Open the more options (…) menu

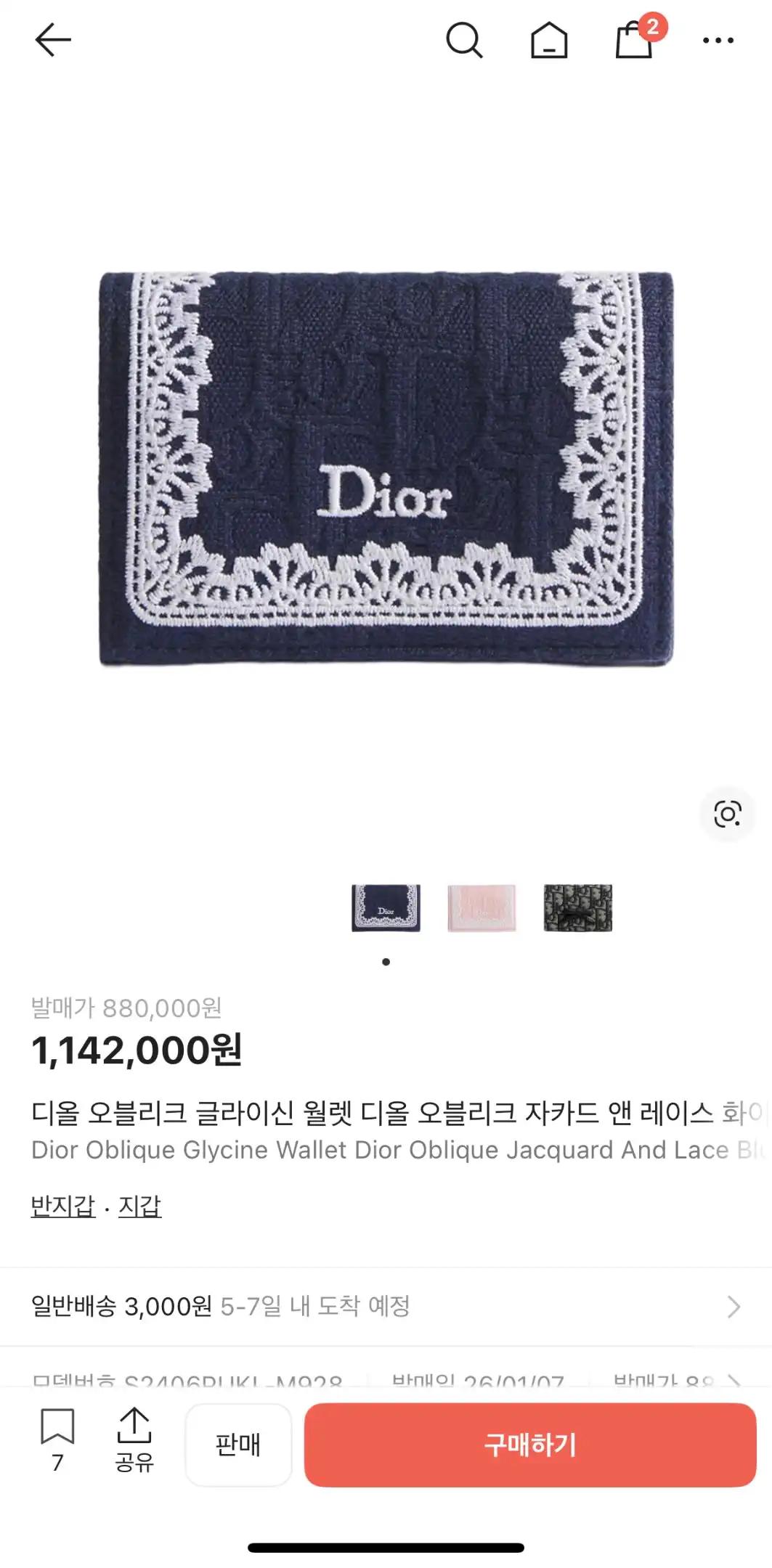[x=718, y=40]
